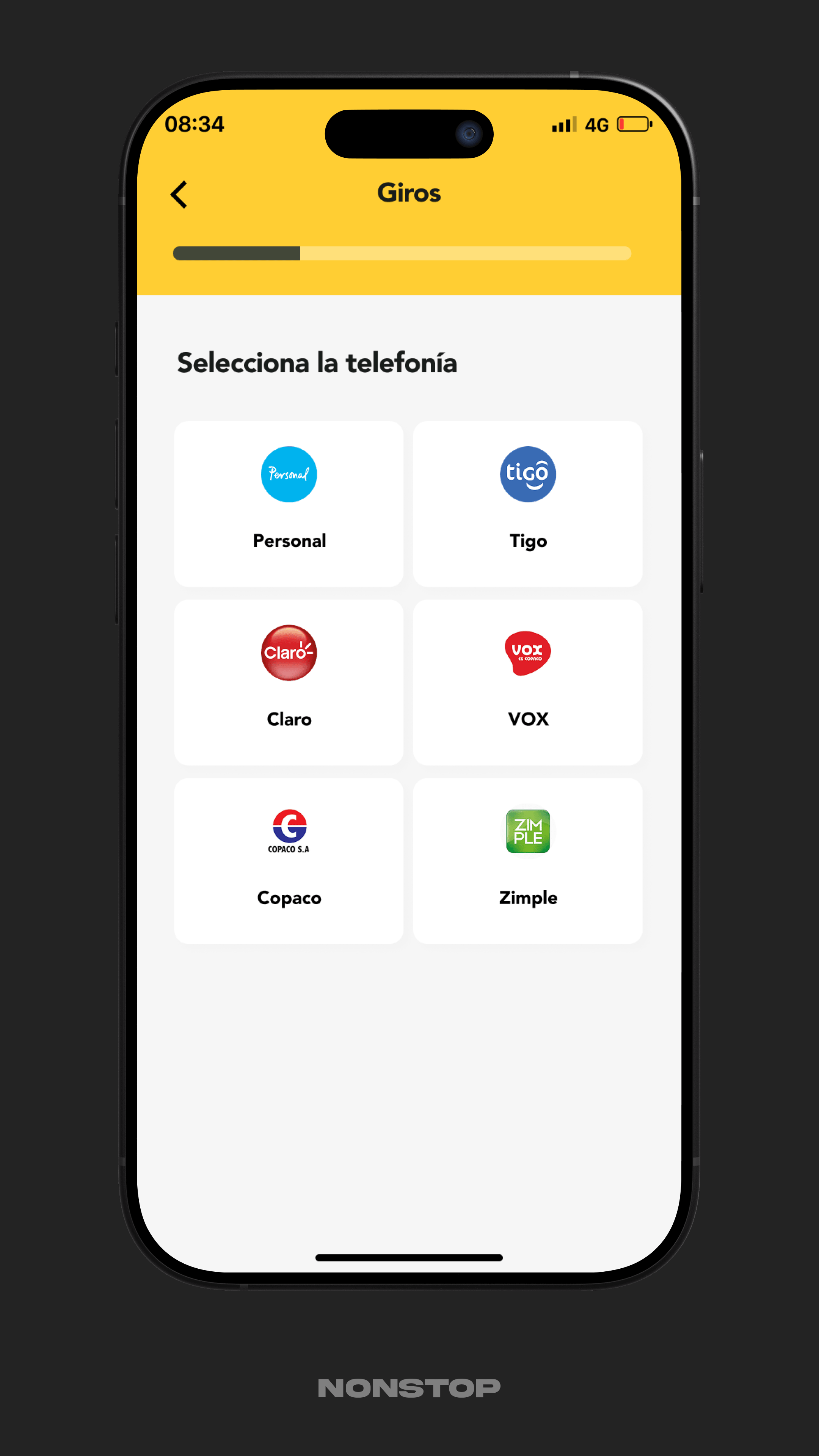
Task: Select Personal as the phone carrier
Action: pyautogui.click(x=289, y=503)
